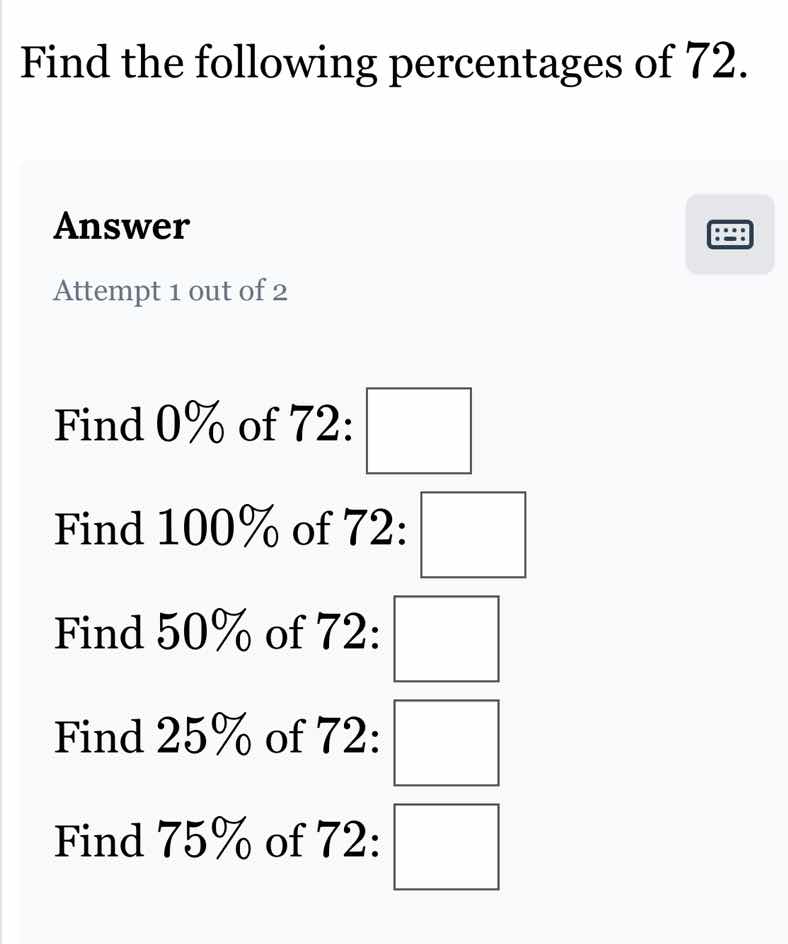Click the number 72 in the question
This screenshot has height=944, width=788.
(x=709, y=62)
